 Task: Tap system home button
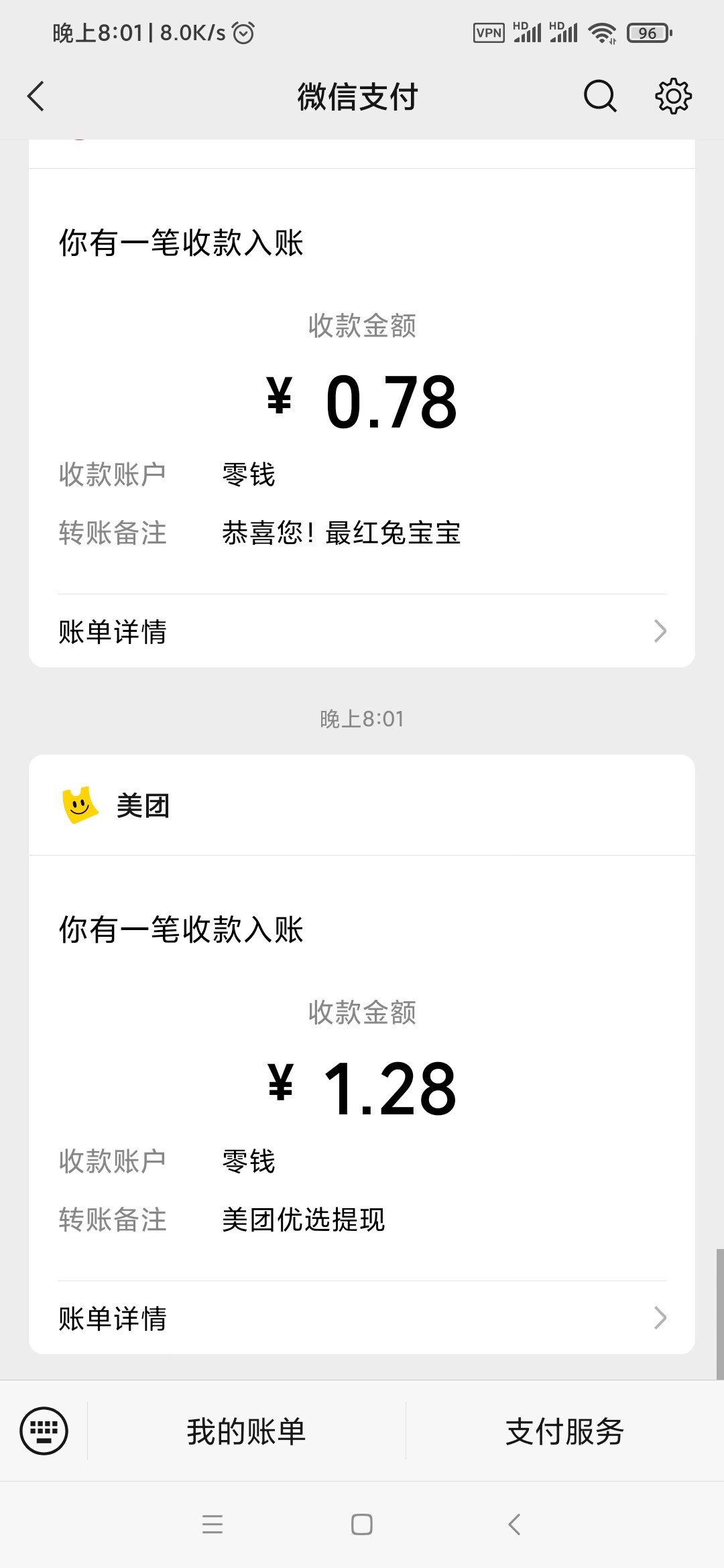362,1524
